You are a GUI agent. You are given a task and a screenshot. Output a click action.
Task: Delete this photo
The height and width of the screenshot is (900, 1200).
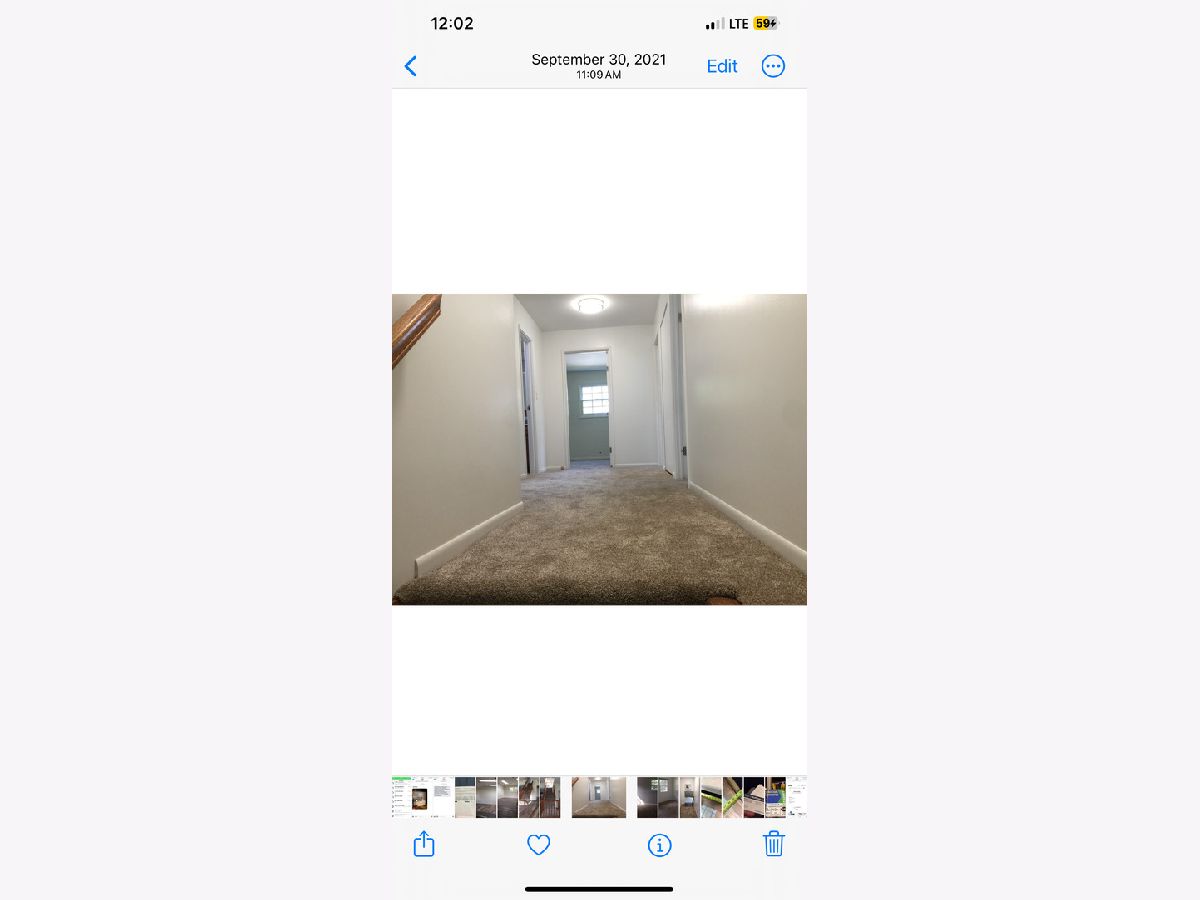[773, 844]
